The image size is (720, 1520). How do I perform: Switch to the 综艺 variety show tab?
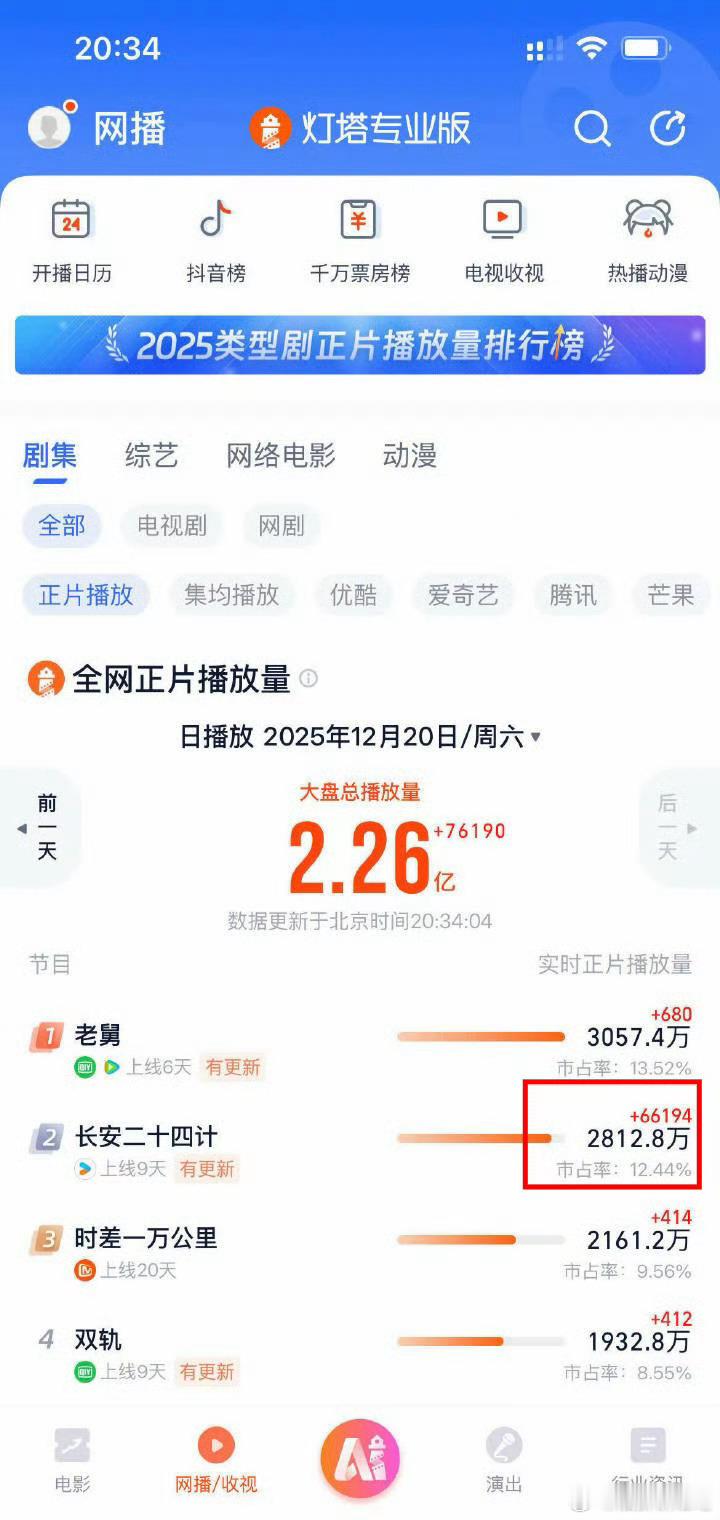click(x=152, y=456)
